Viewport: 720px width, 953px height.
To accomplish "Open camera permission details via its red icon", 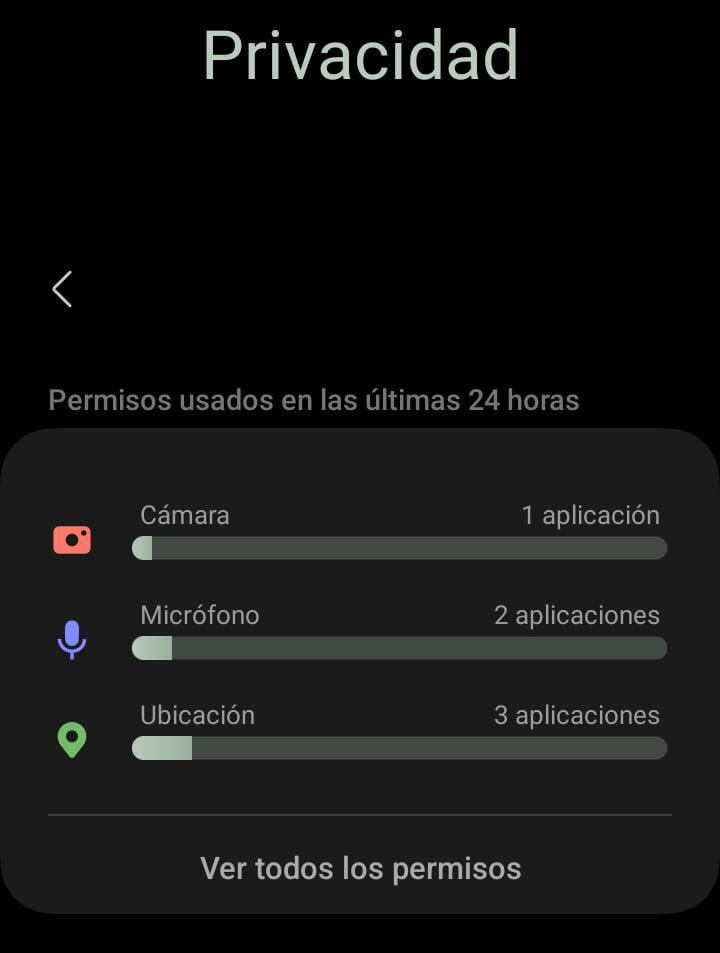I will 71,539.
